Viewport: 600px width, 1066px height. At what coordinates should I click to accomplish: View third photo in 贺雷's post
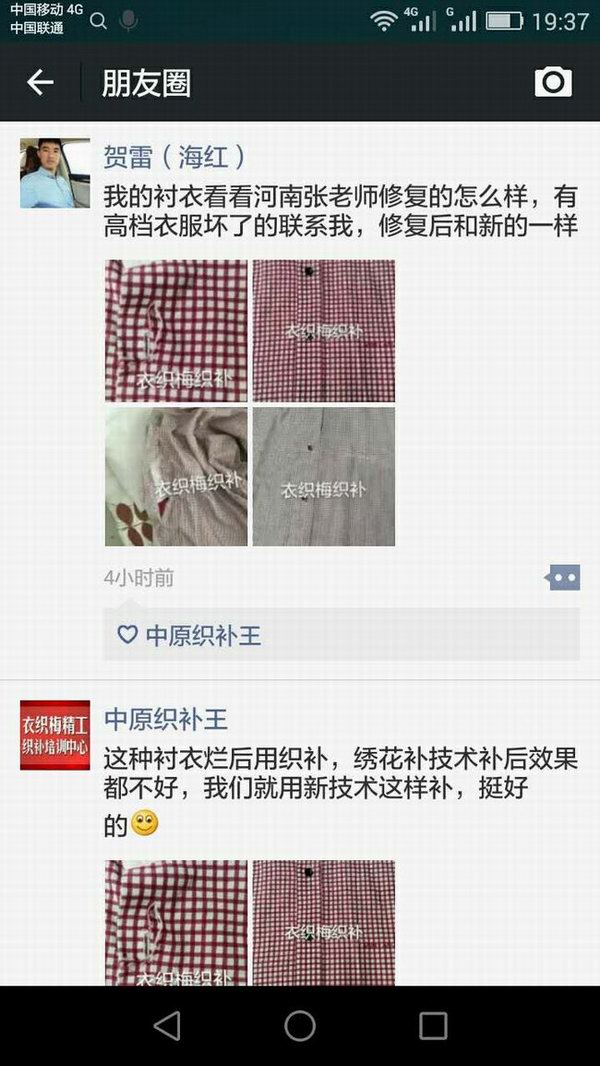(176, 476)
